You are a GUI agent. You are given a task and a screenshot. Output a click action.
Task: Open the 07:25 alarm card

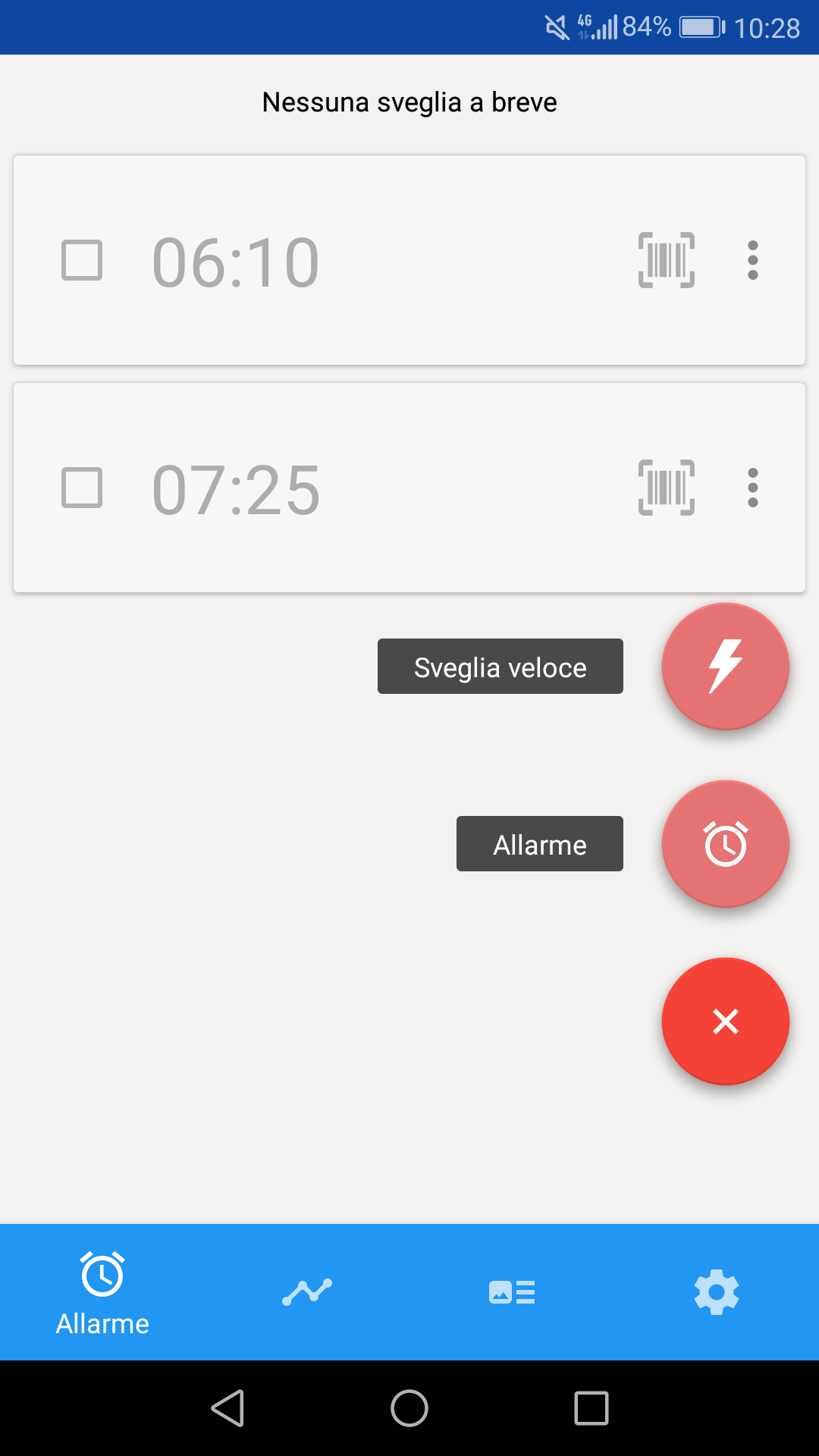409,488
